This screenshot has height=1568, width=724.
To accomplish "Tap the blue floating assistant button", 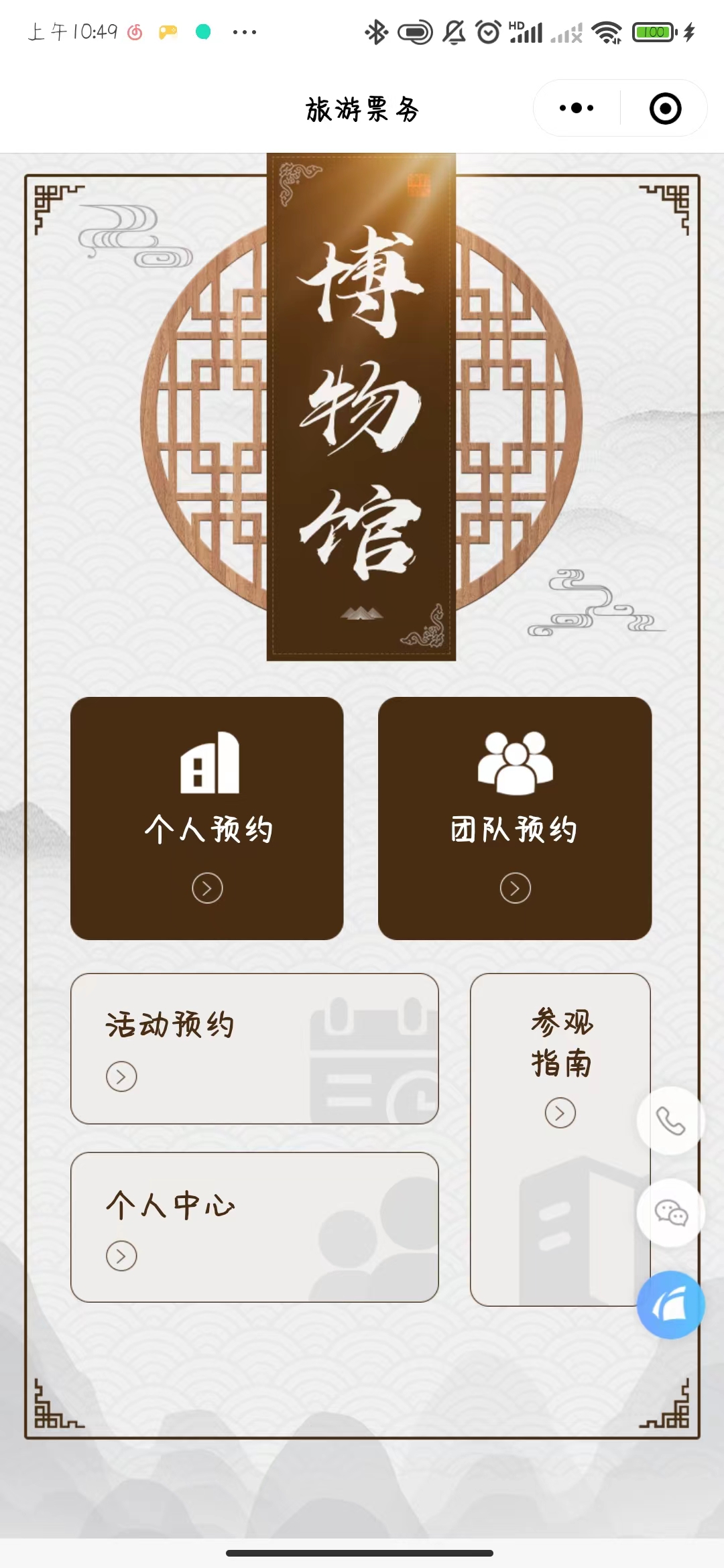I will coord(670,1305).
